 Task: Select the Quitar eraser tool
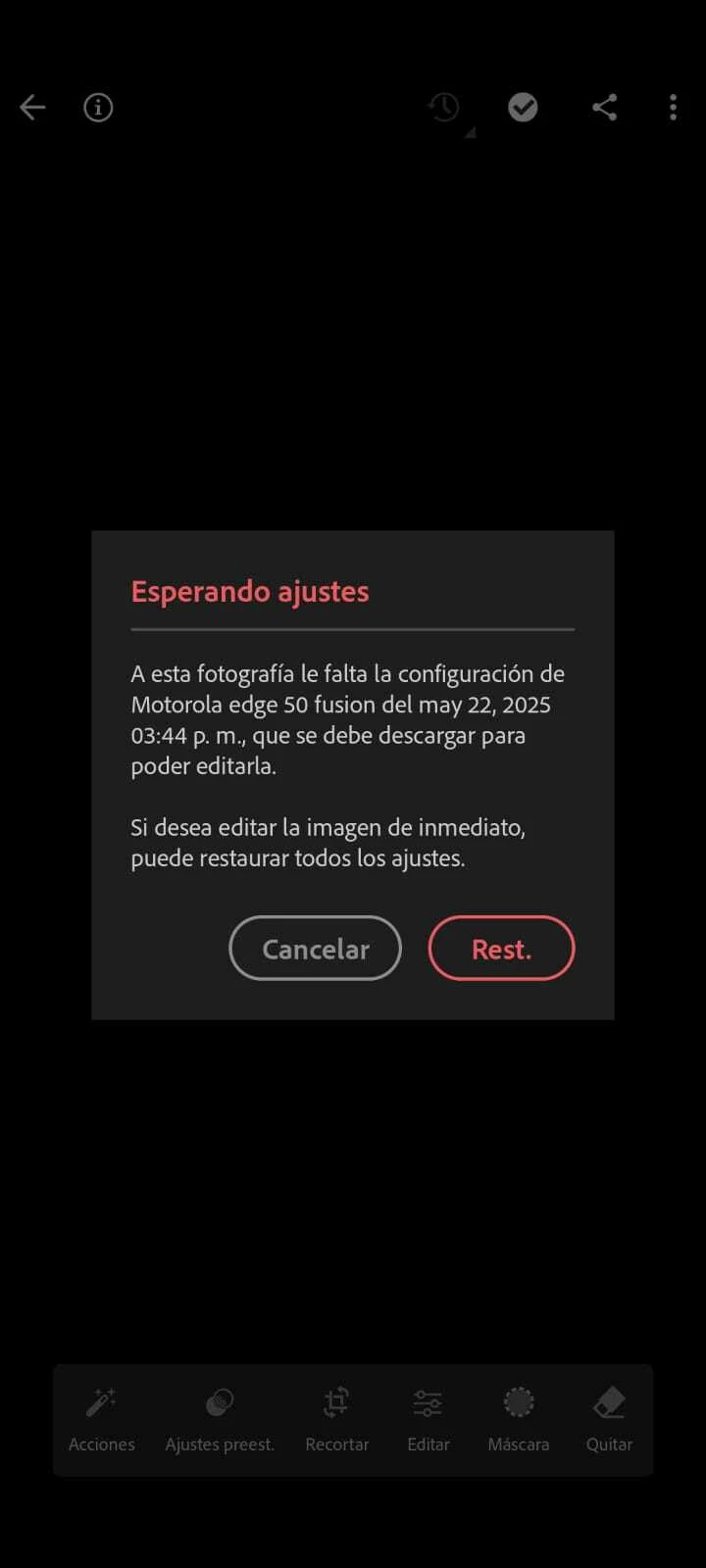(x=609, y=1419)
